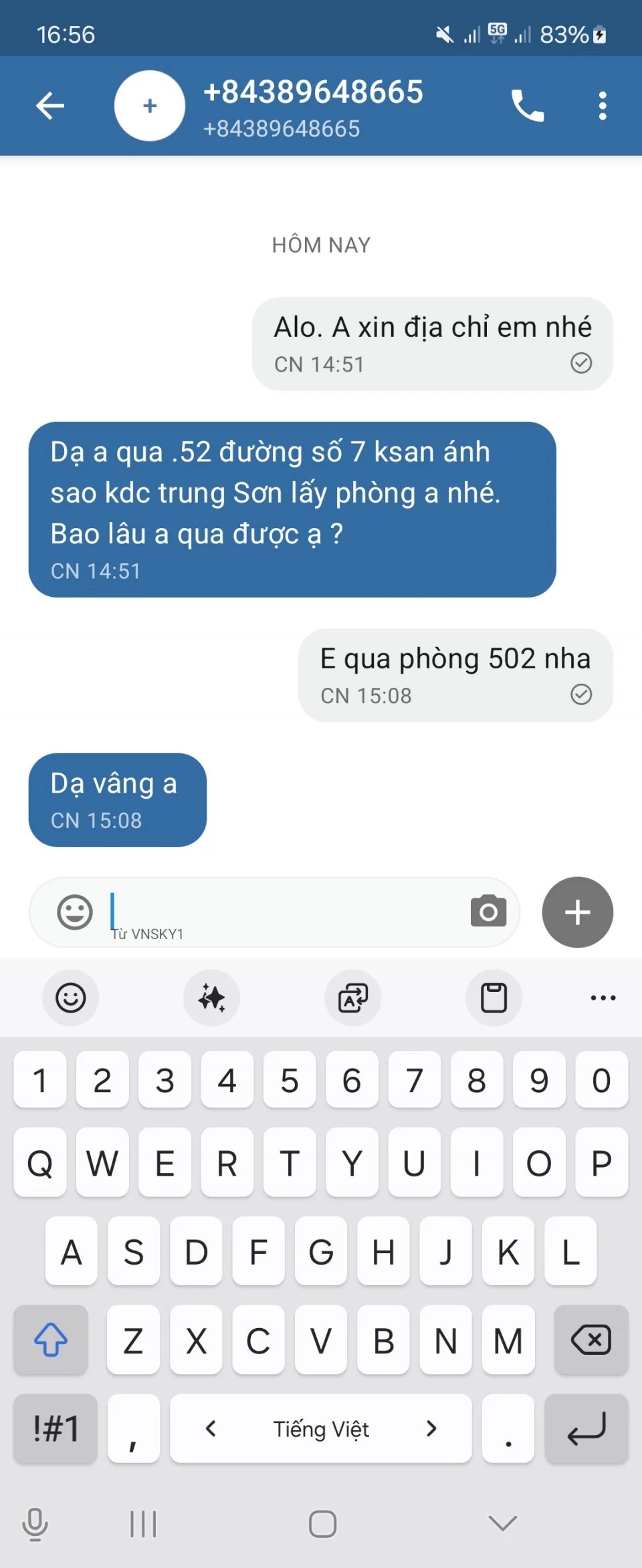Screen dimensions: 642x1568
Task: Open the keyboard AI sparkle tool
Action: 211,998
